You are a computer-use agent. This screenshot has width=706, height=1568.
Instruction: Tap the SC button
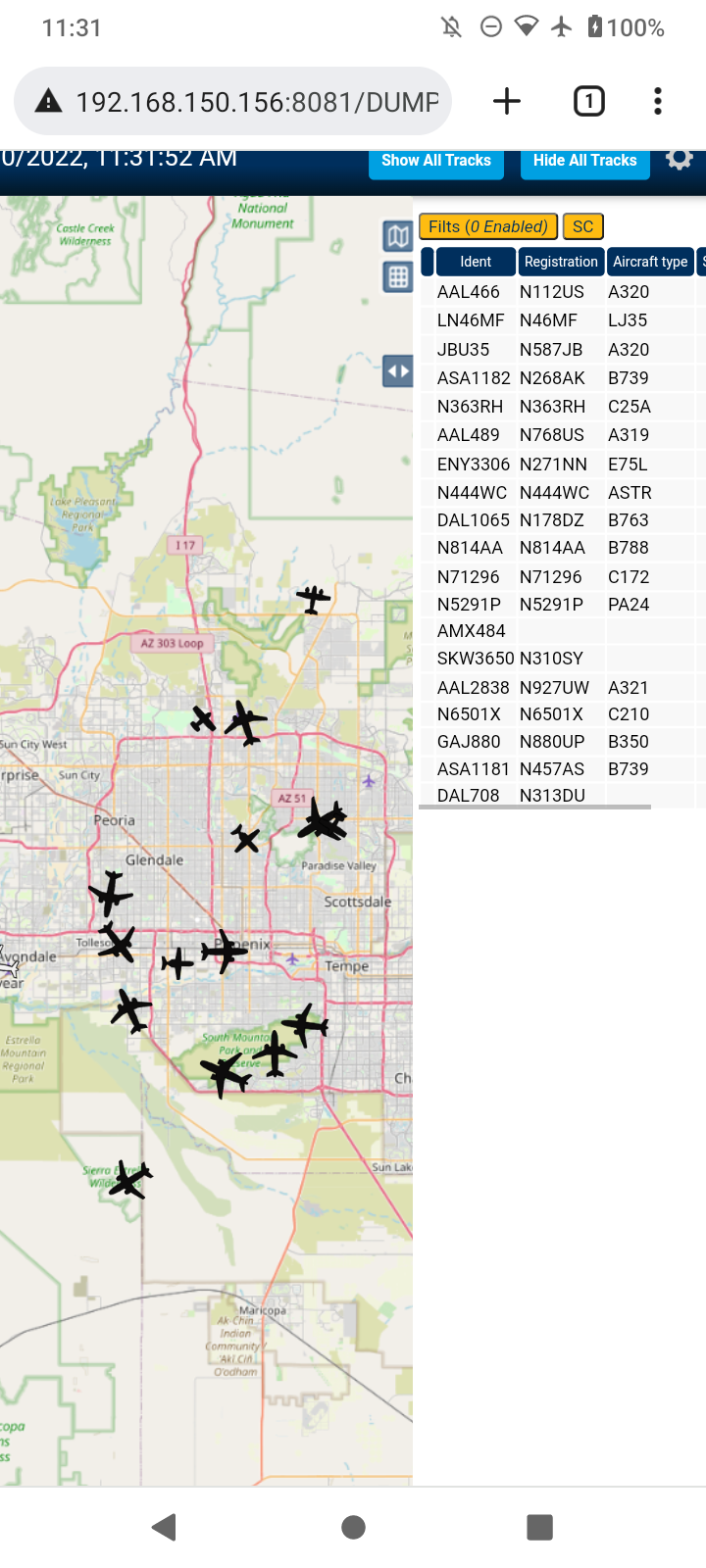pyautogui.click(x=583, y=226)
